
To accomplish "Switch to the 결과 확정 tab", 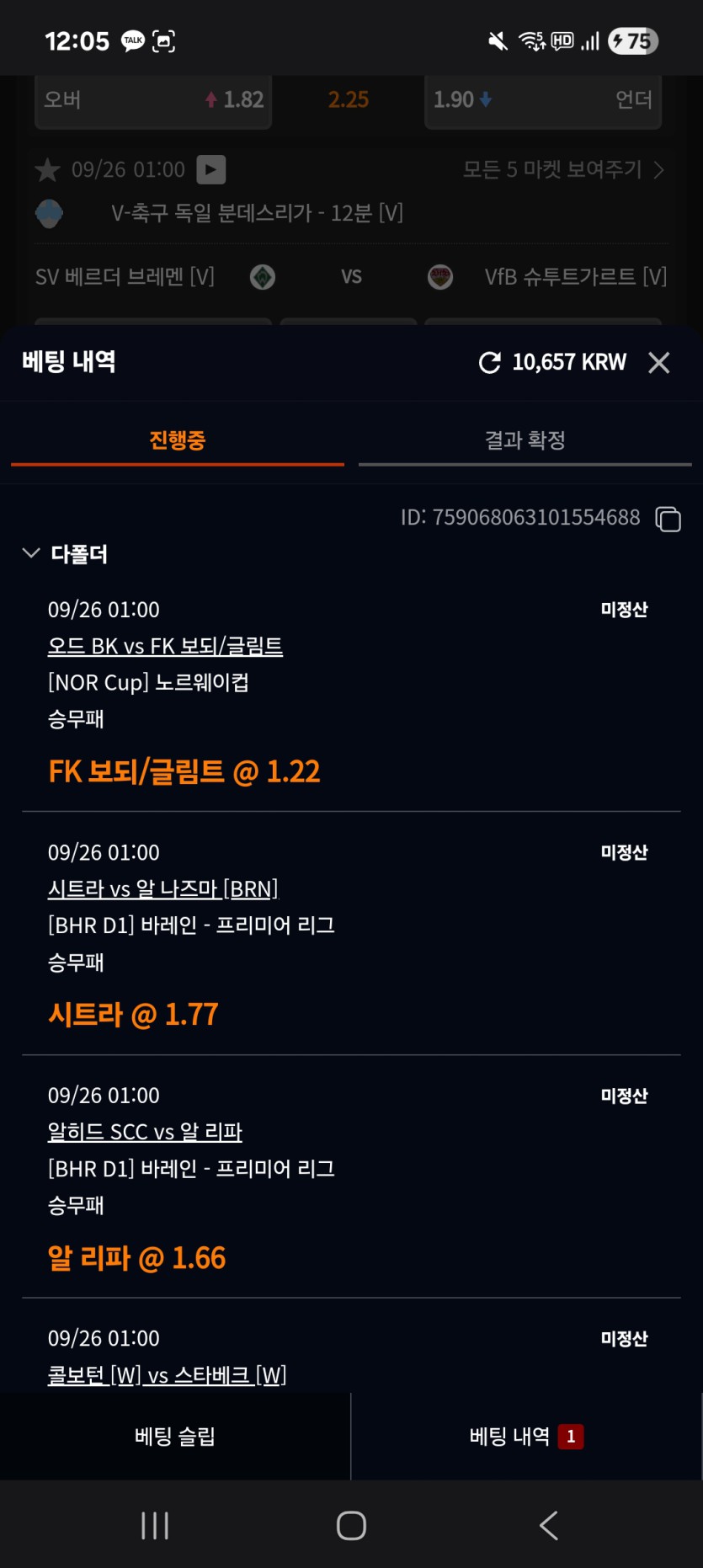I will (525, 440).
